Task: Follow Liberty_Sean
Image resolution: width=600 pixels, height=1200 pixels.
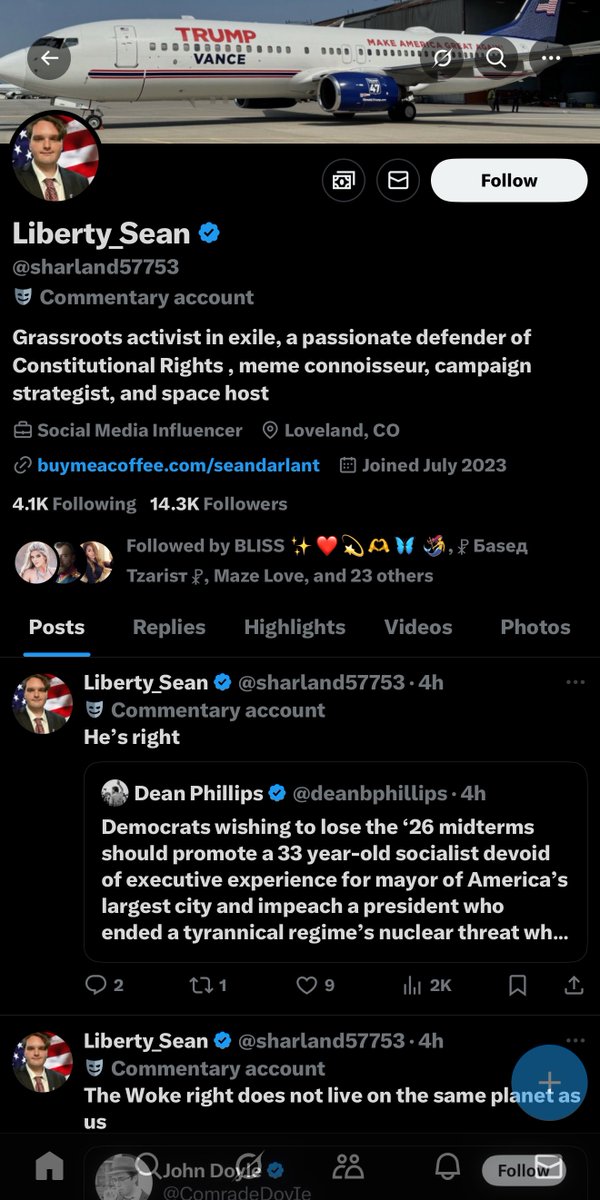Action: pyautogui.click(x=508, y=181)
